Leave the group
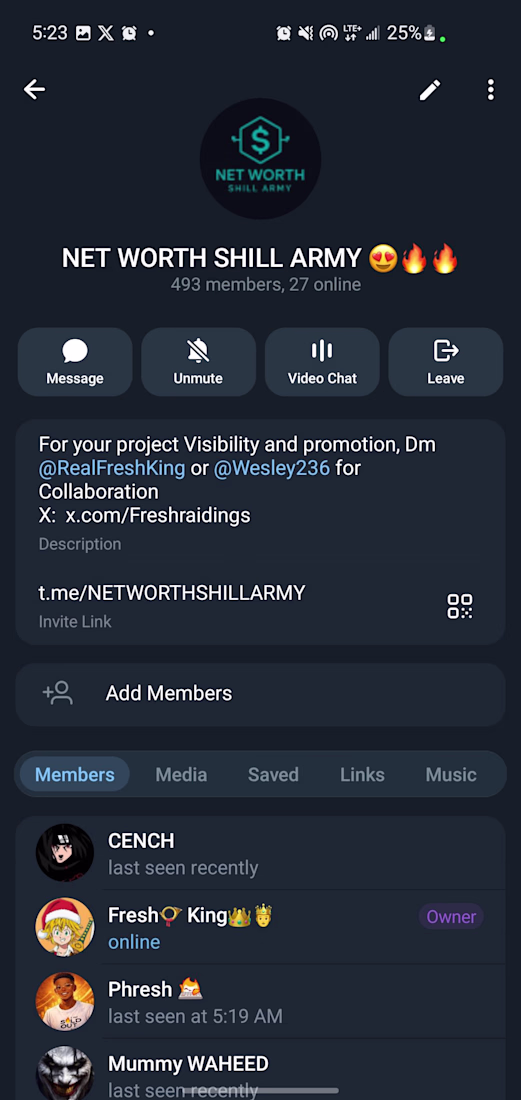This screenshot has height=1100, width=521. (x=446, y=362)
